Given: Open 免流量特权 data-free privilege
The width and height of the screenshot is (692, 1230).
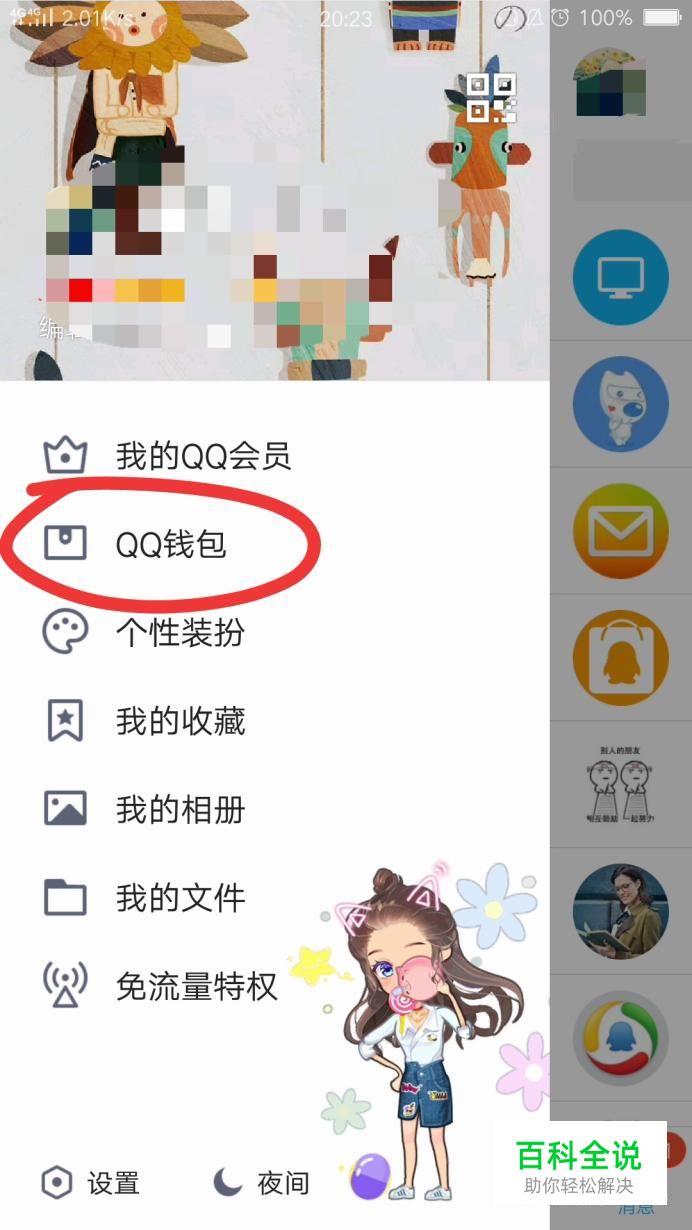Looking at the screenshot, I should pyautogui.click(x=195, y=986).
